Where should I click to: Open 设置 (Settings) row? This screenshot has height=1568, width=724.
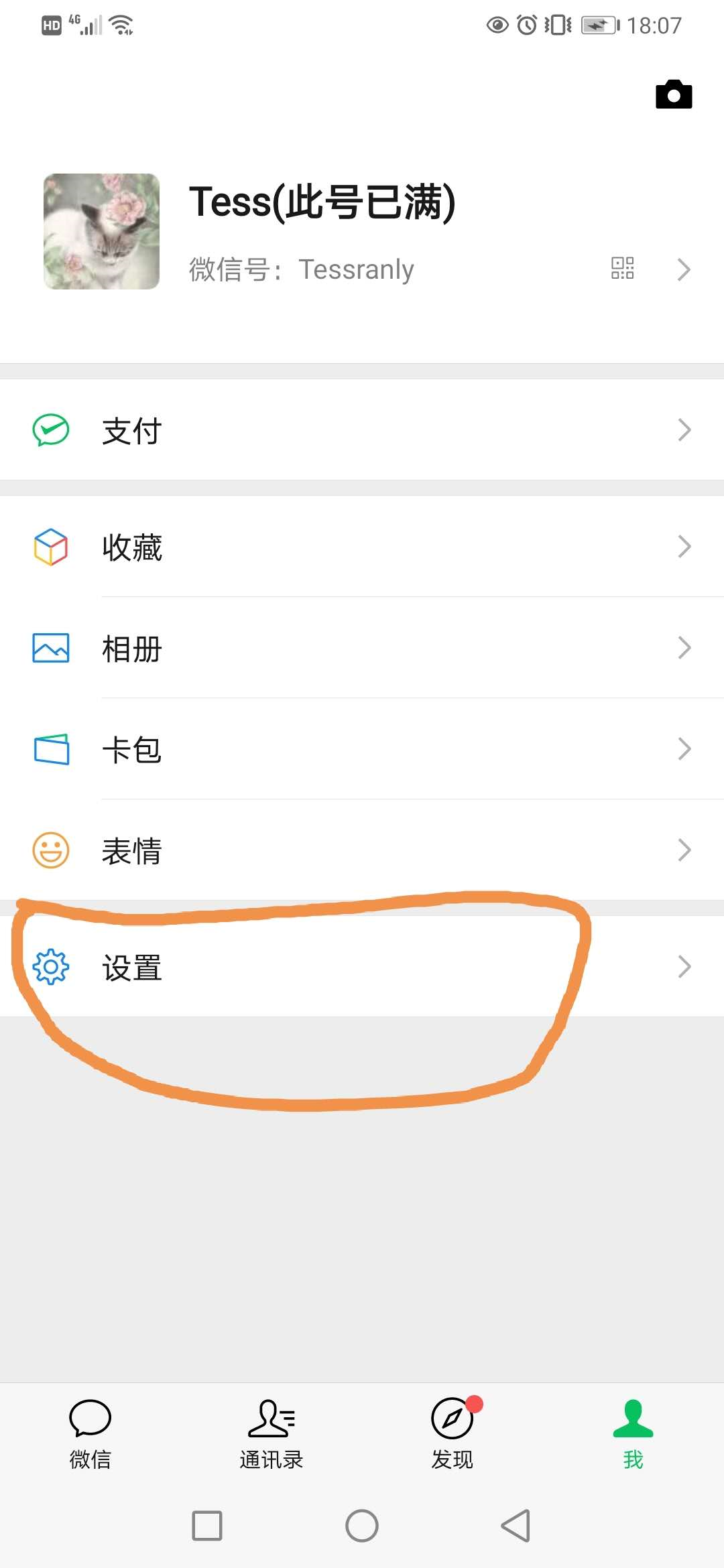(362, 967)
